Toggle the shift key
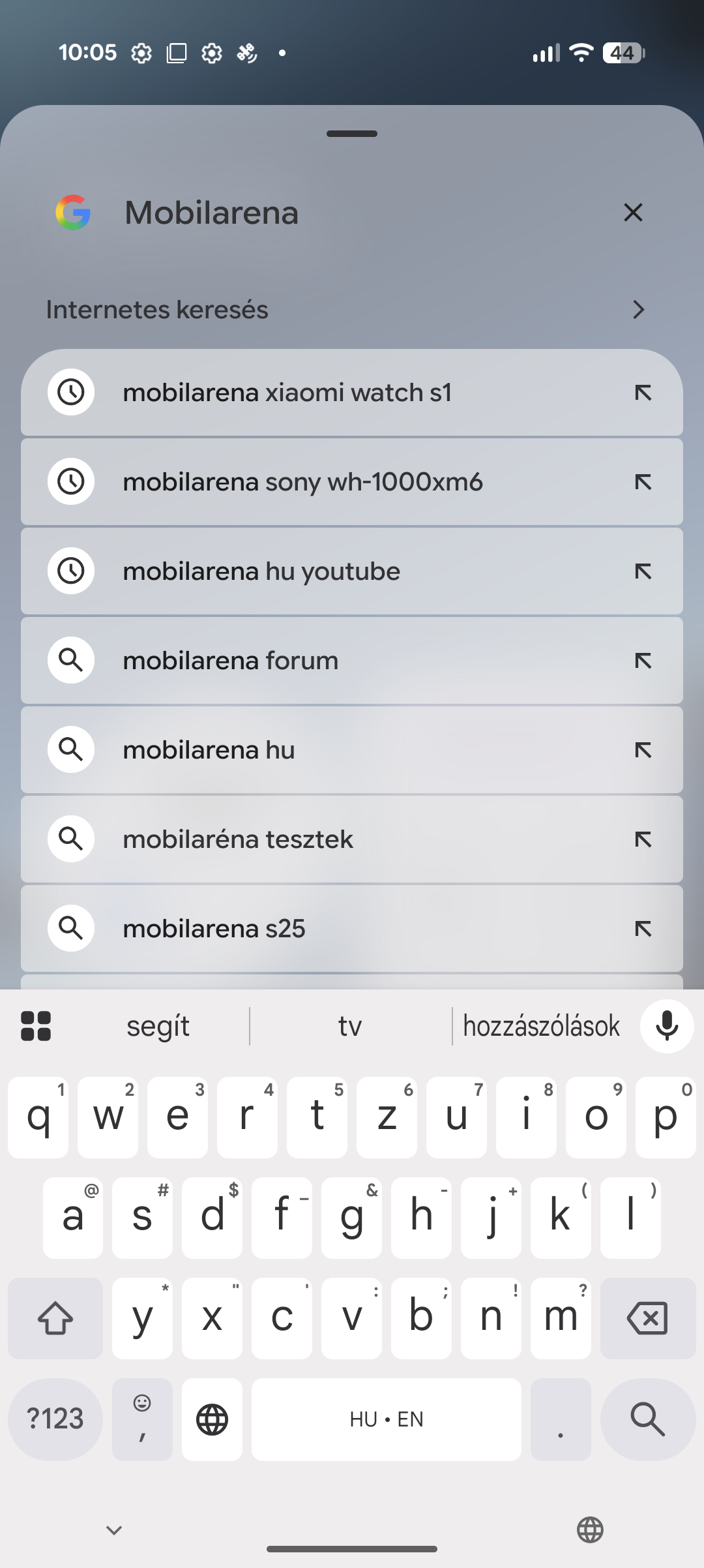 coord(55,1318)
